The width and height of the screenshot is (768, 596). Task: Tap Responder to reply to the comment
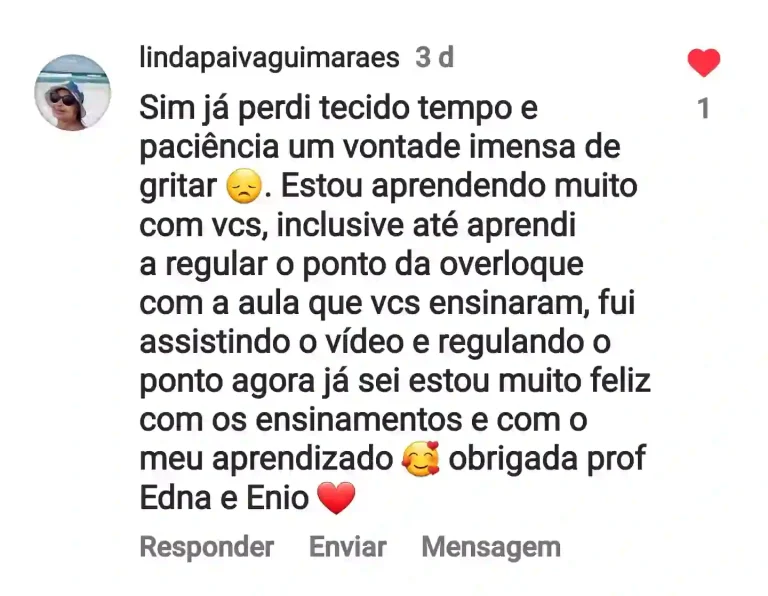206,547
